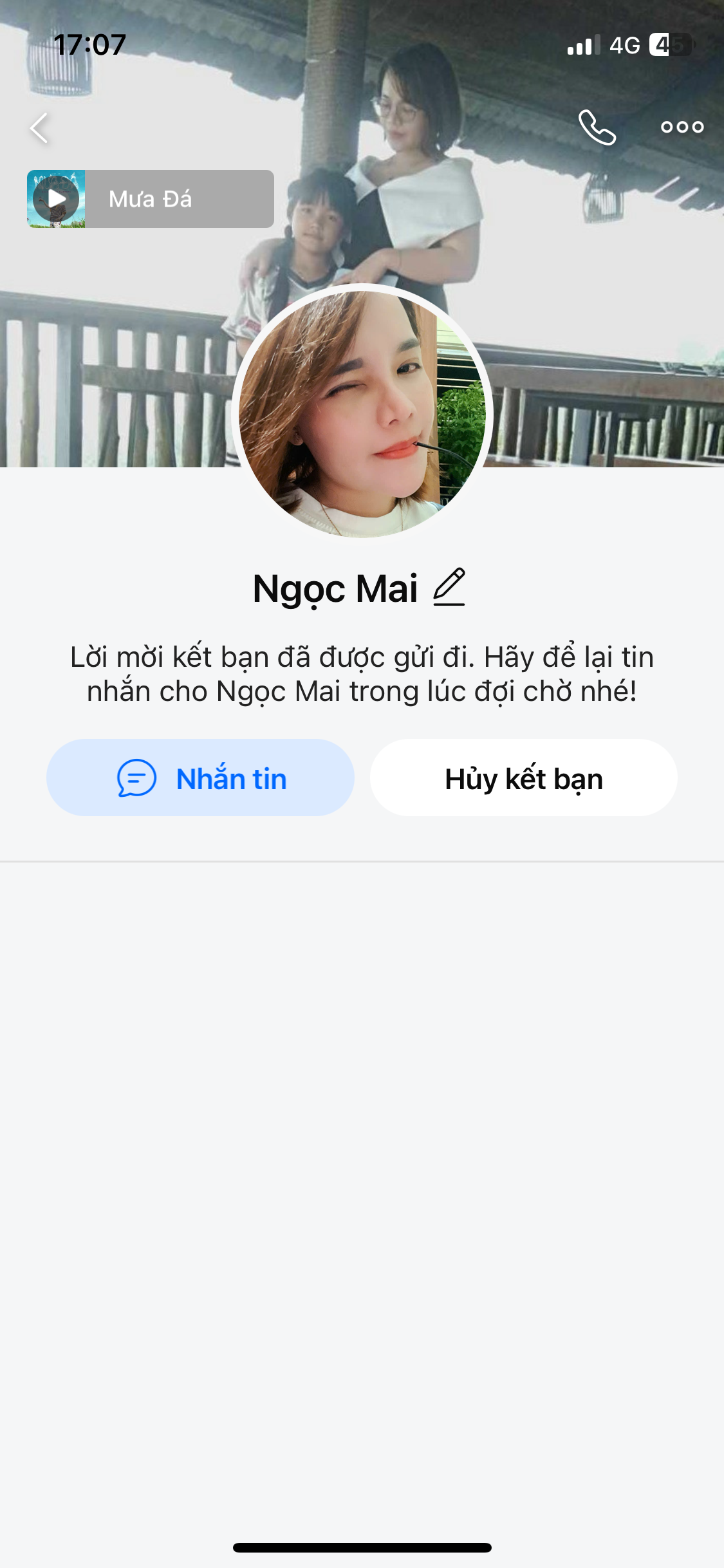
Task: Cancel the friend request via Hủy kết bạn
Action: click(x=523, y=778)
